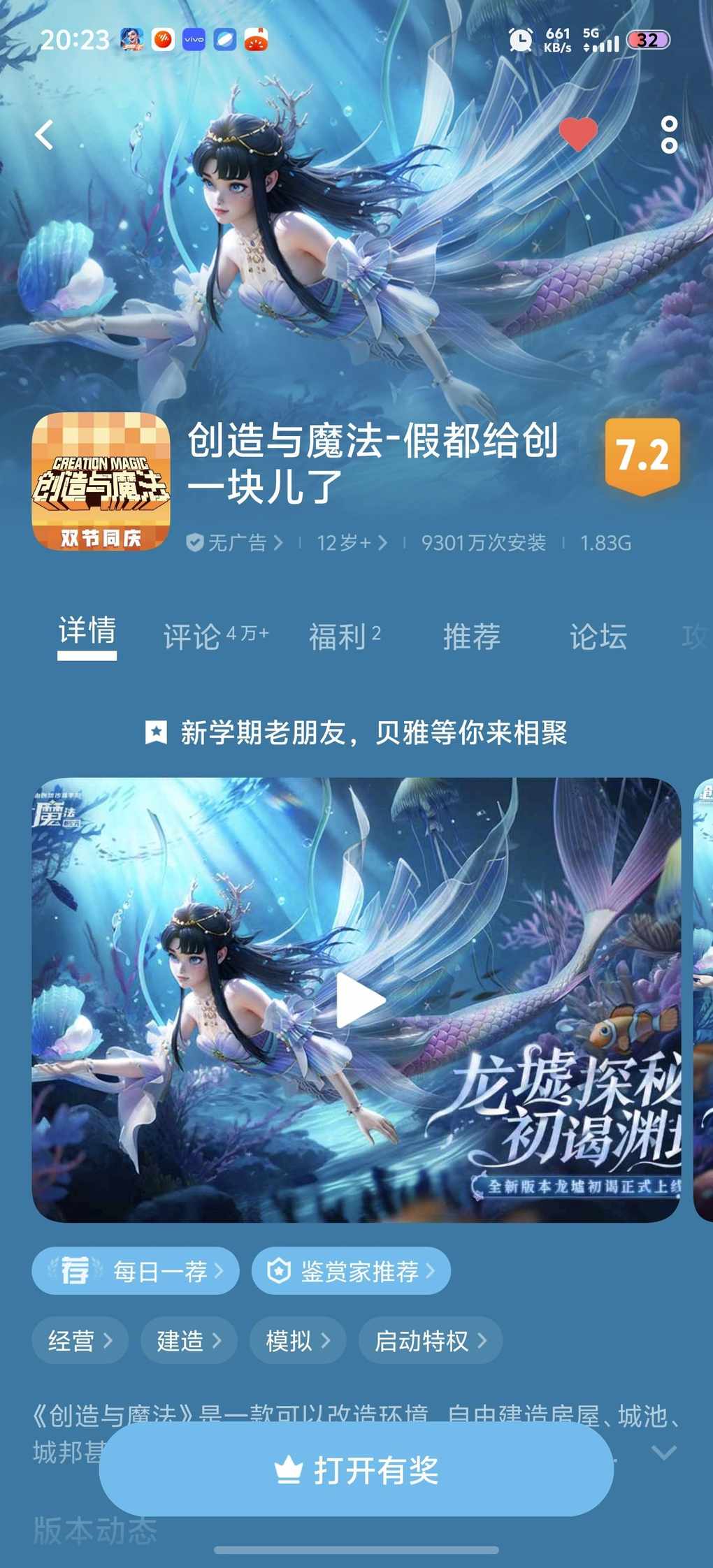The image size is (713, 1568).
Task: Open the 模拟 category tag
Action: click(x=298, y=1340)
